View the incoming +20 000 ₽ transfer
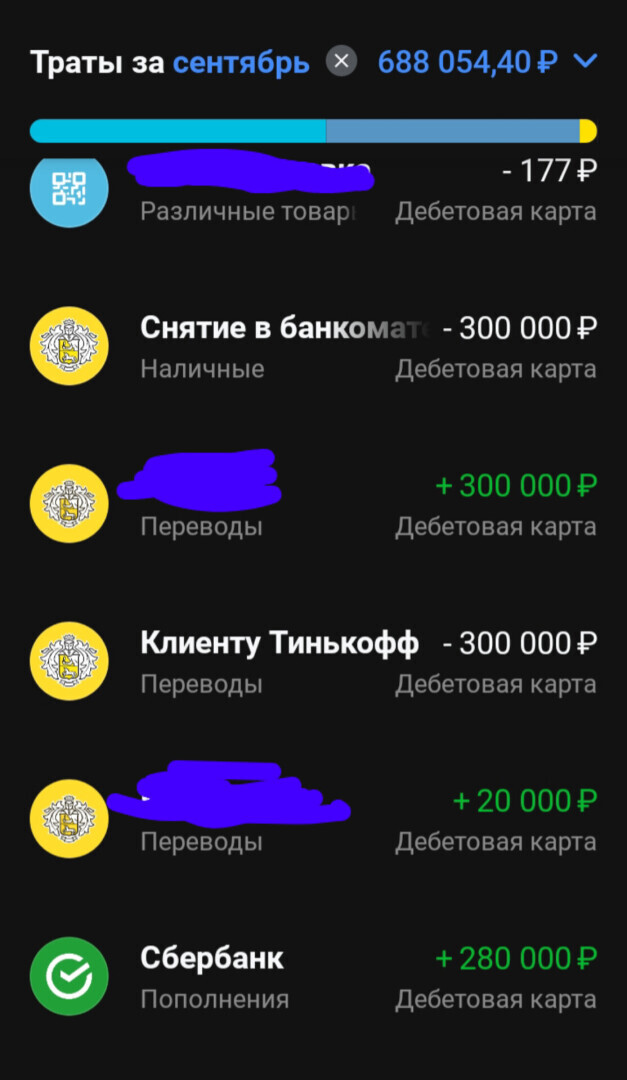The height and width of the screenshot is (1080, 627). (x=313, y=820)
